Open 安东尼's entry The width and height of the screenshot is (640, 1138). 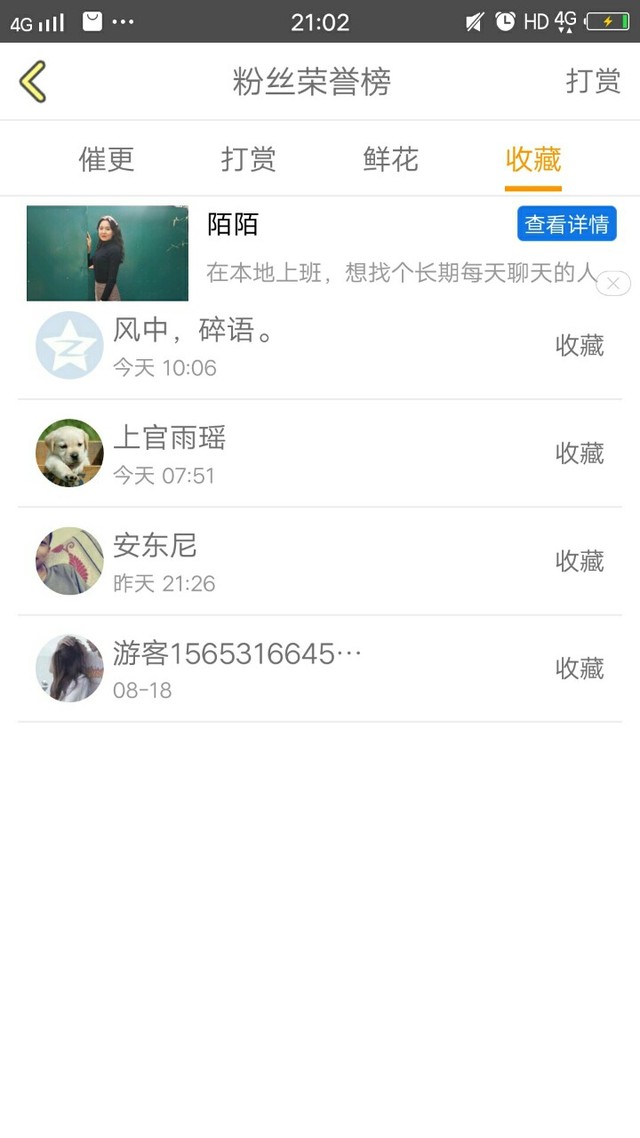[320, 561]
